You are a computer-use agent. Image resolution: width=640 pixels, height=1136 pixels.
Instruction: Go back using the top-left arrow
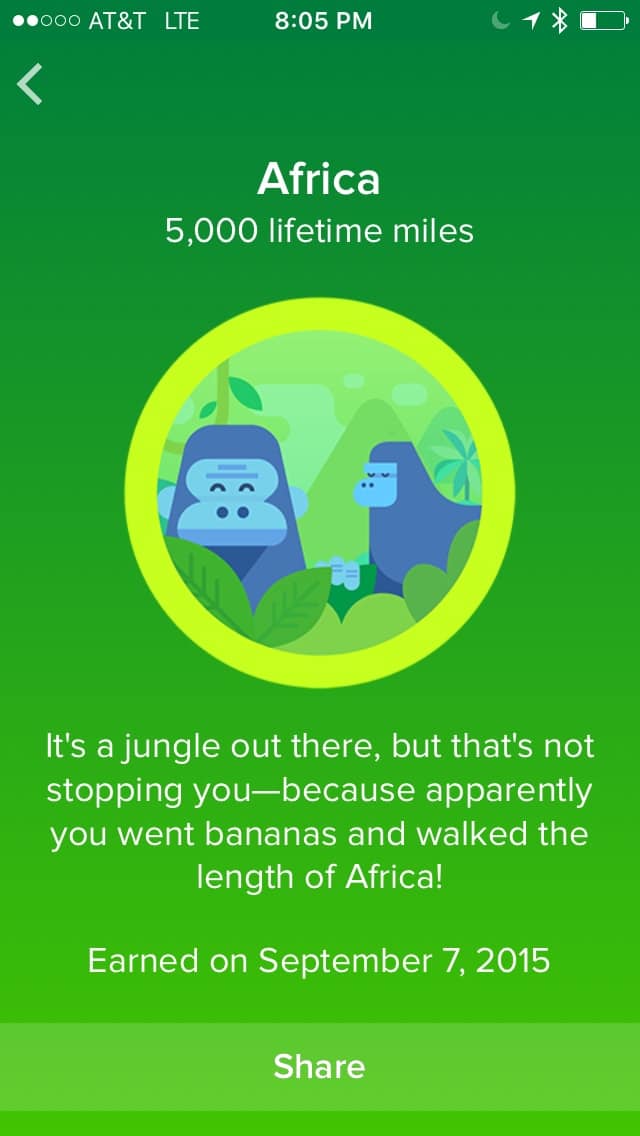[x=30, y=84]
